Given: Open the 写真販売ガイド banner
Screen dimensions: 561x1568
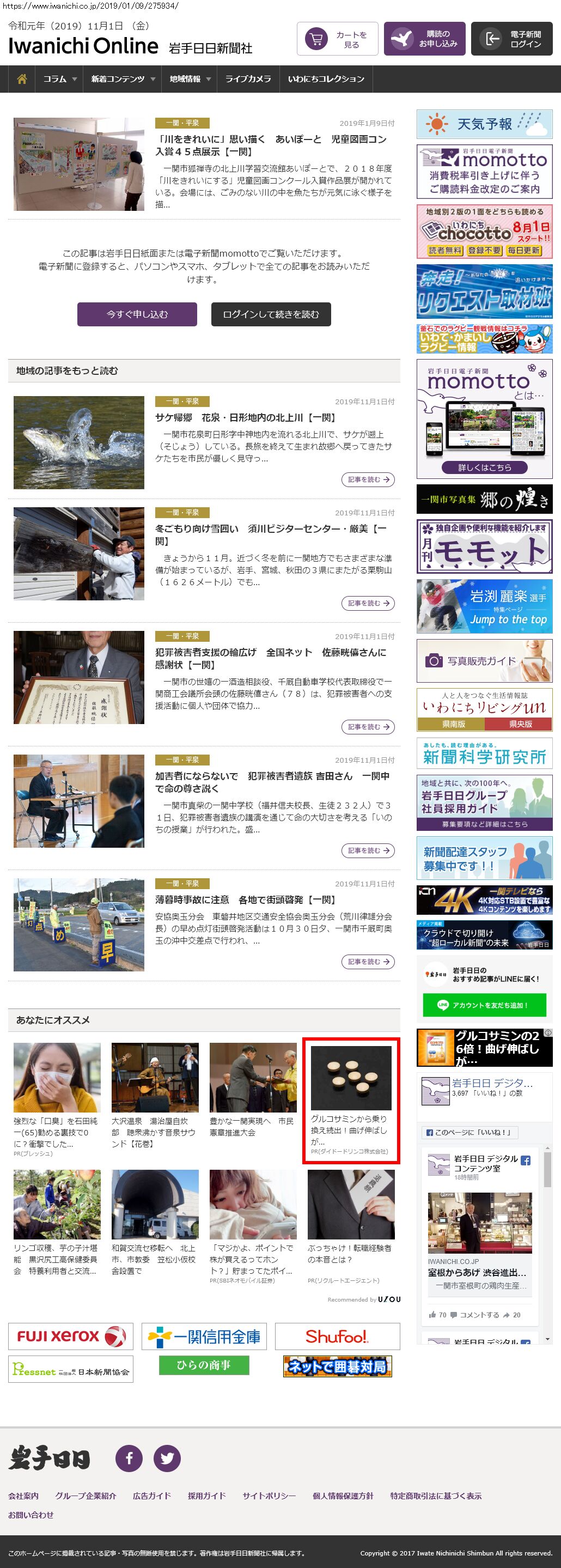Looking at the screenshot, I should click(484, 660).
